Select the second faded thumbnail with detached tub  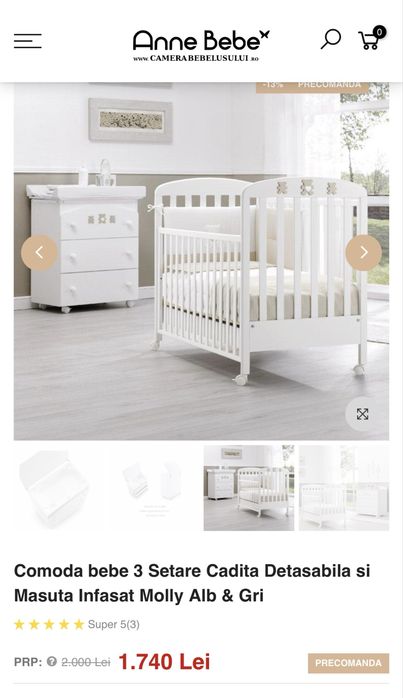coord(154,488)
